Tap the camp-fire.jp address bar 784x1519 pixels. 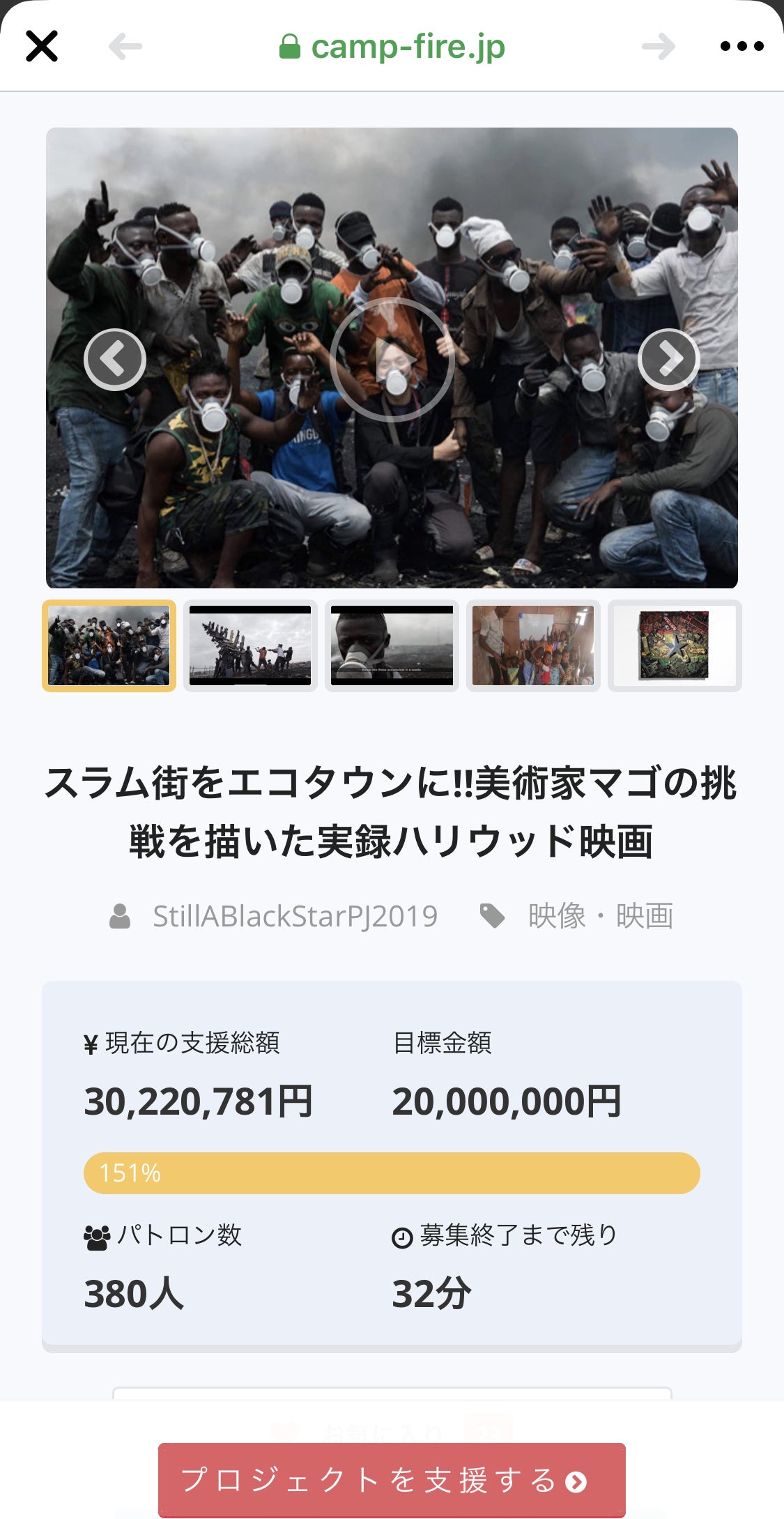pyautogui.click(x=392, y=47)
